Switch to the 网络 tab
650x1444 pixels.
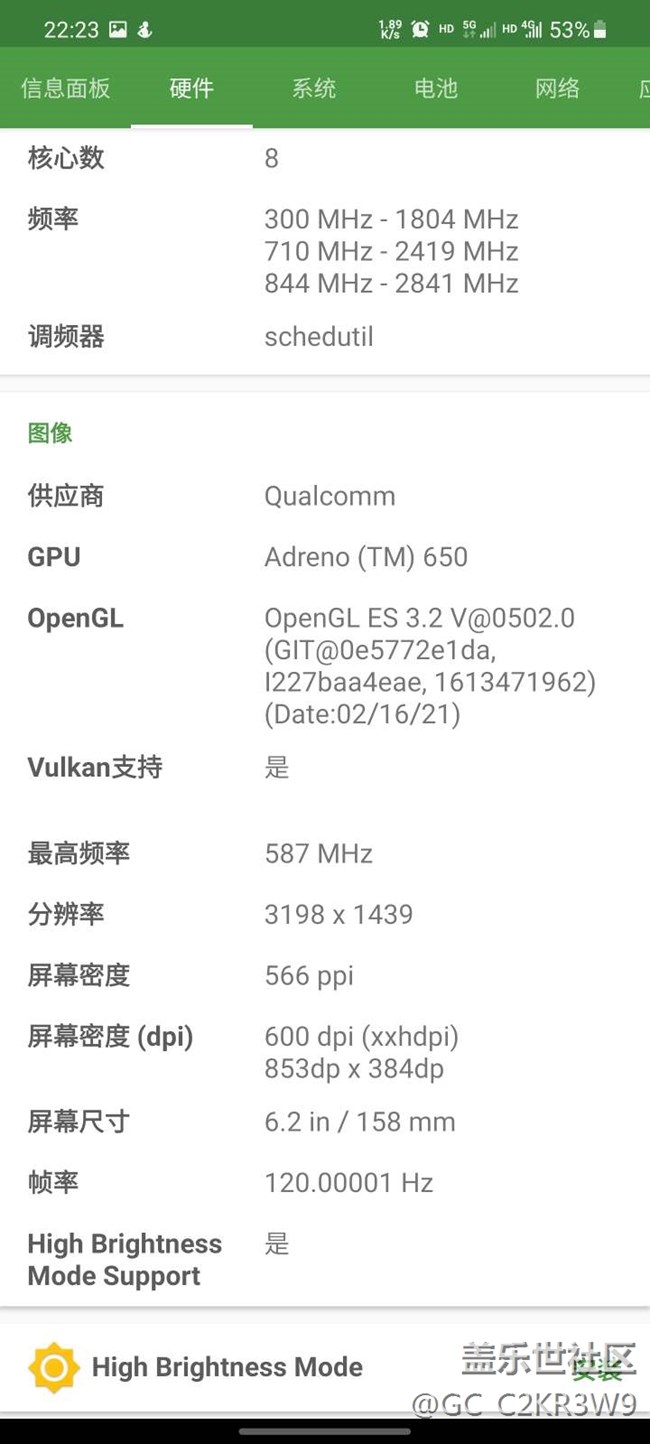557,88
